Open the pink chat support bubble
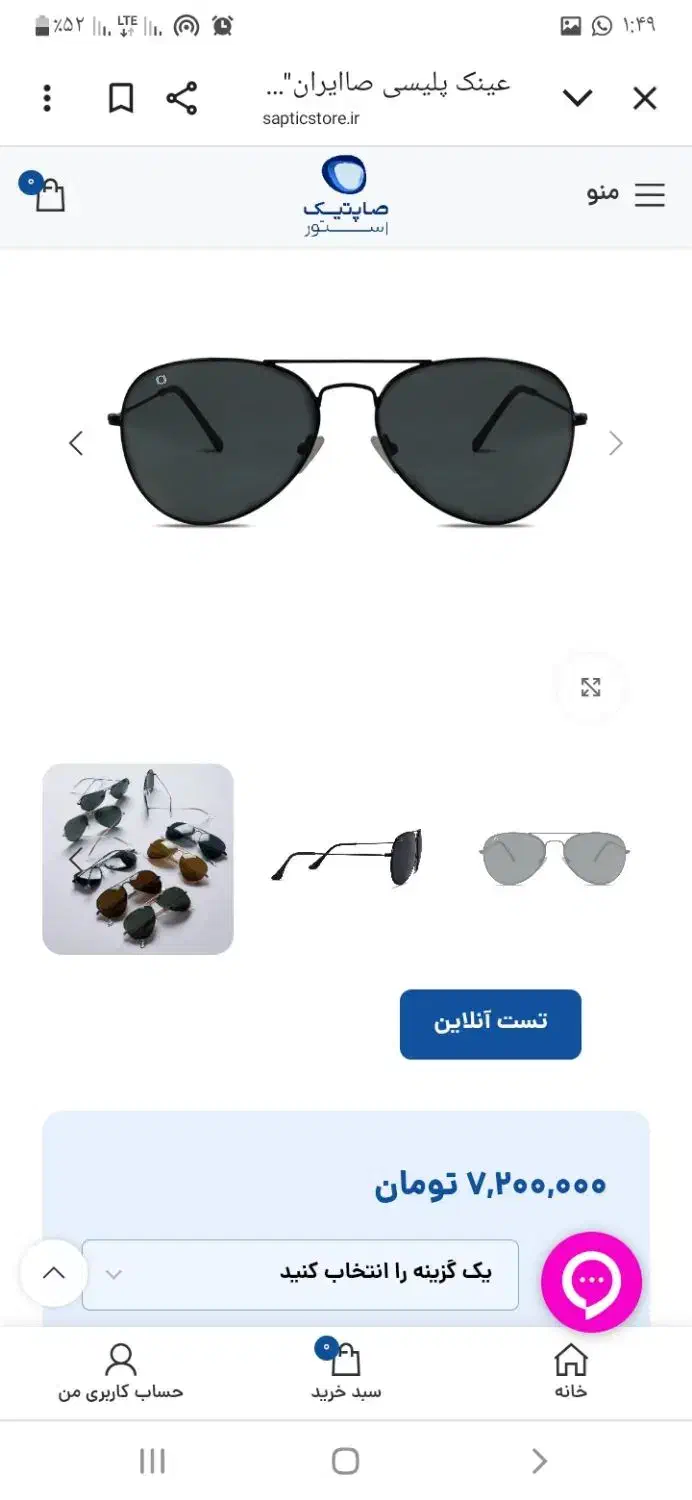This screenshot has height=1500, width=692. point(591,1282)
